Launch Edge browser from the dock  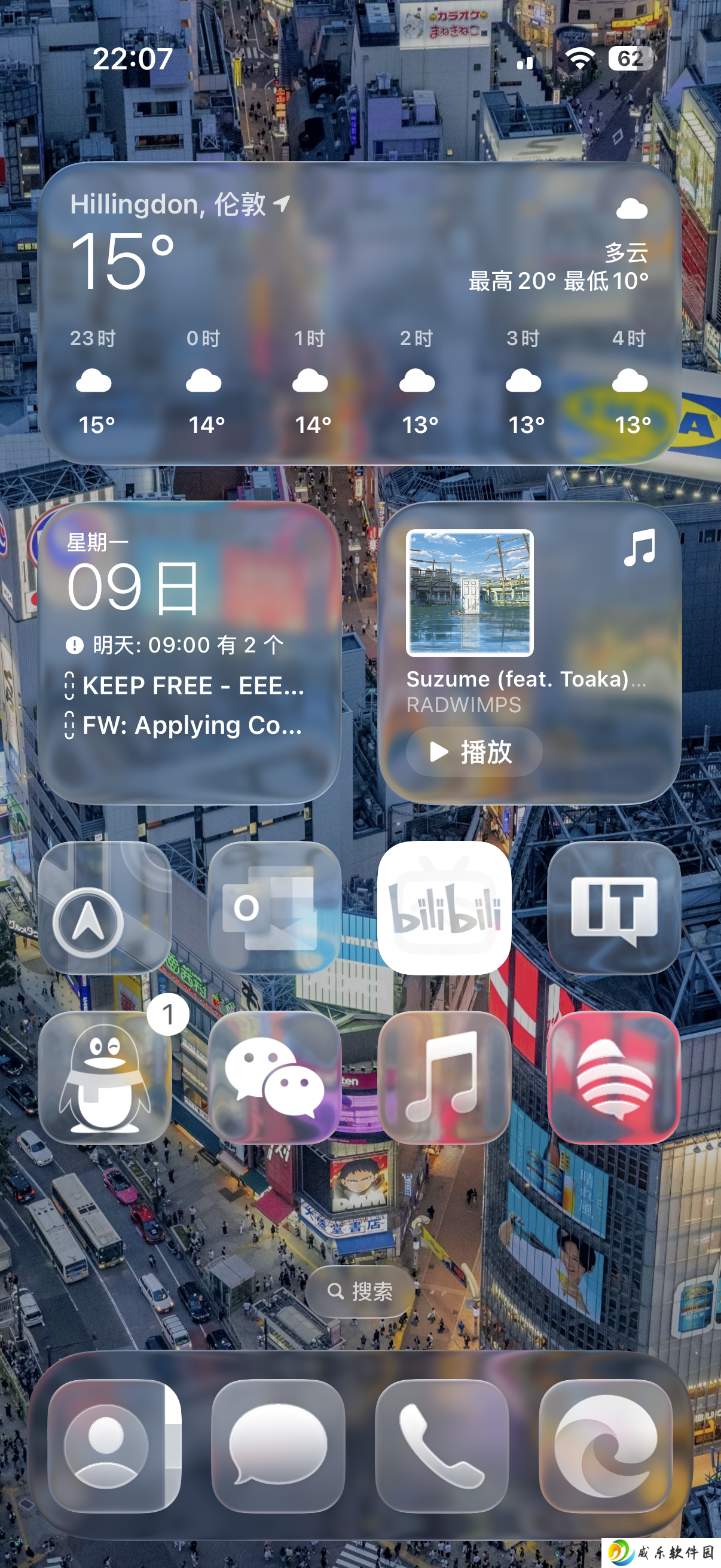pos(606,1445)
